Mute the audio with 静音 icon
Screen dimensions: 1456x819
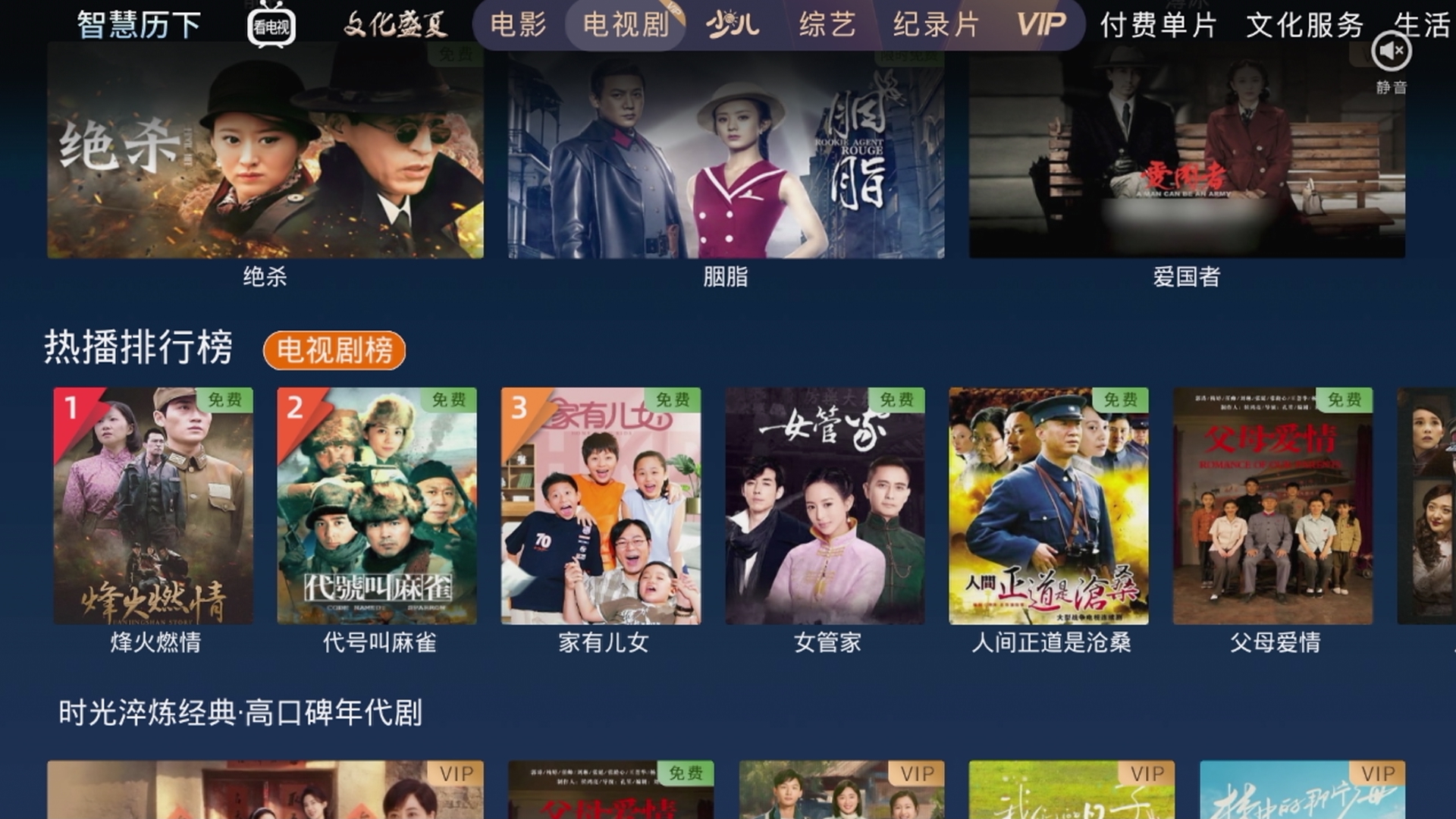click(1391, 53)
